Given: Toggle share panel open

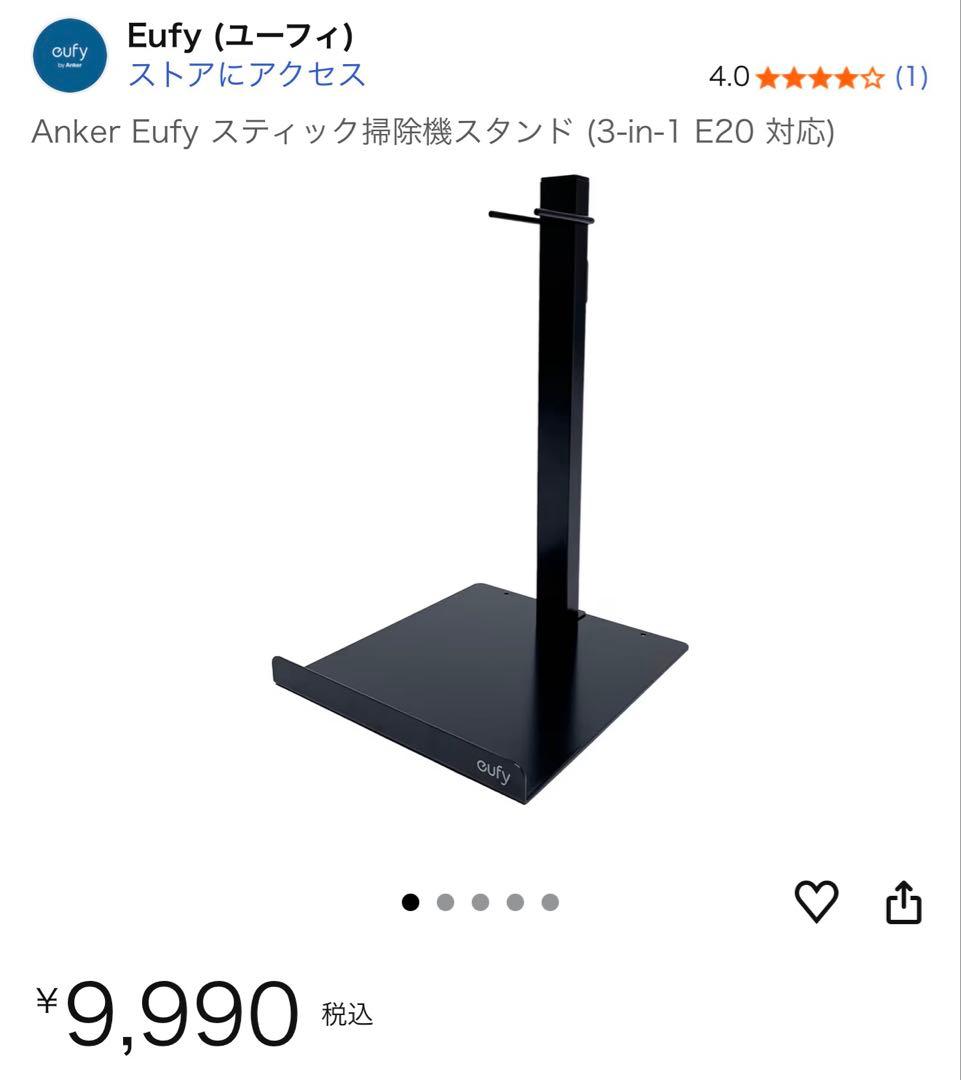Looking at the screenshot, I should 906,901.
